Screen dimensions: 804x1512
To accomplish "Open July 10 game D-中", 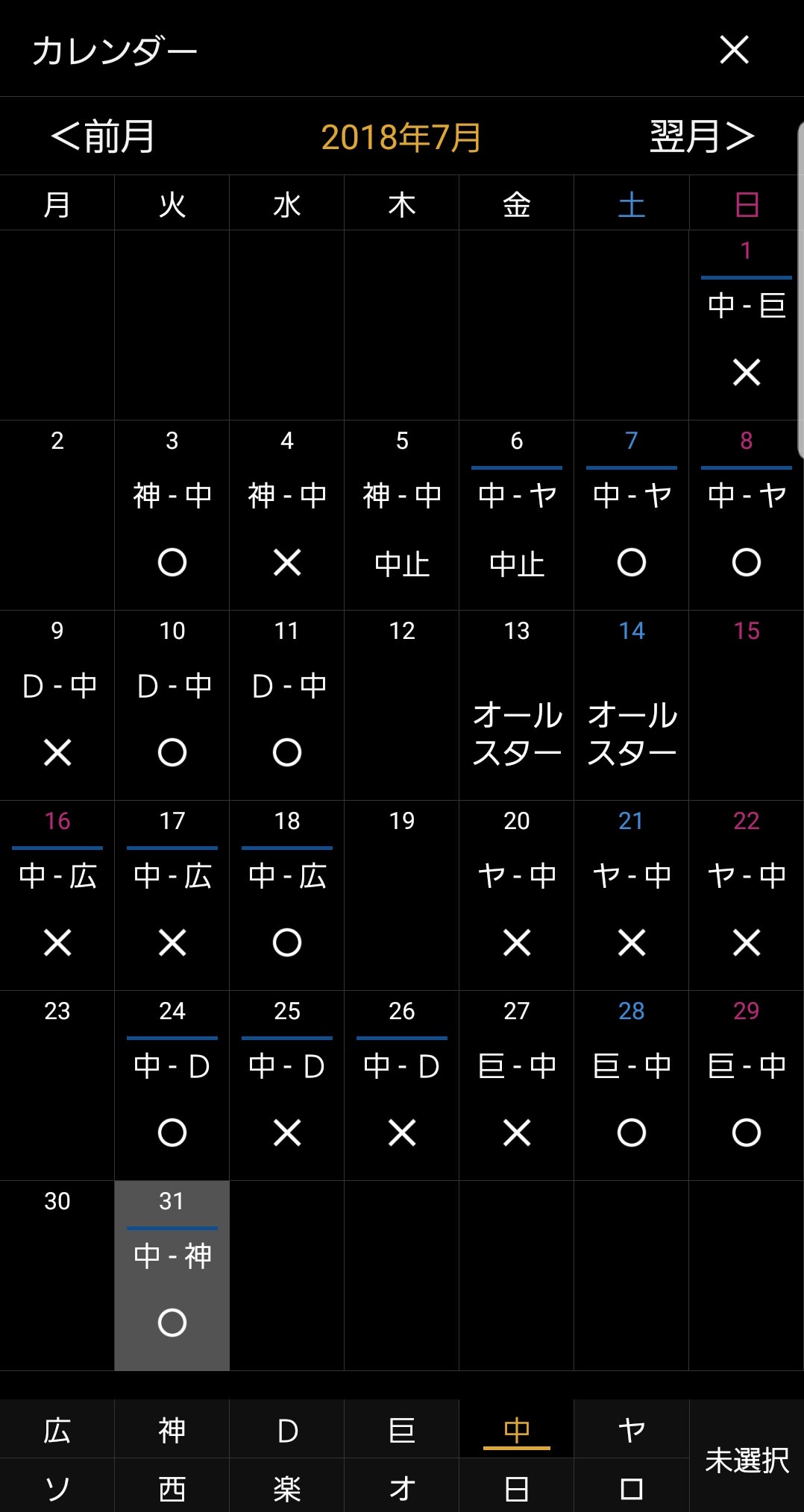I will [x=172, y=705].
